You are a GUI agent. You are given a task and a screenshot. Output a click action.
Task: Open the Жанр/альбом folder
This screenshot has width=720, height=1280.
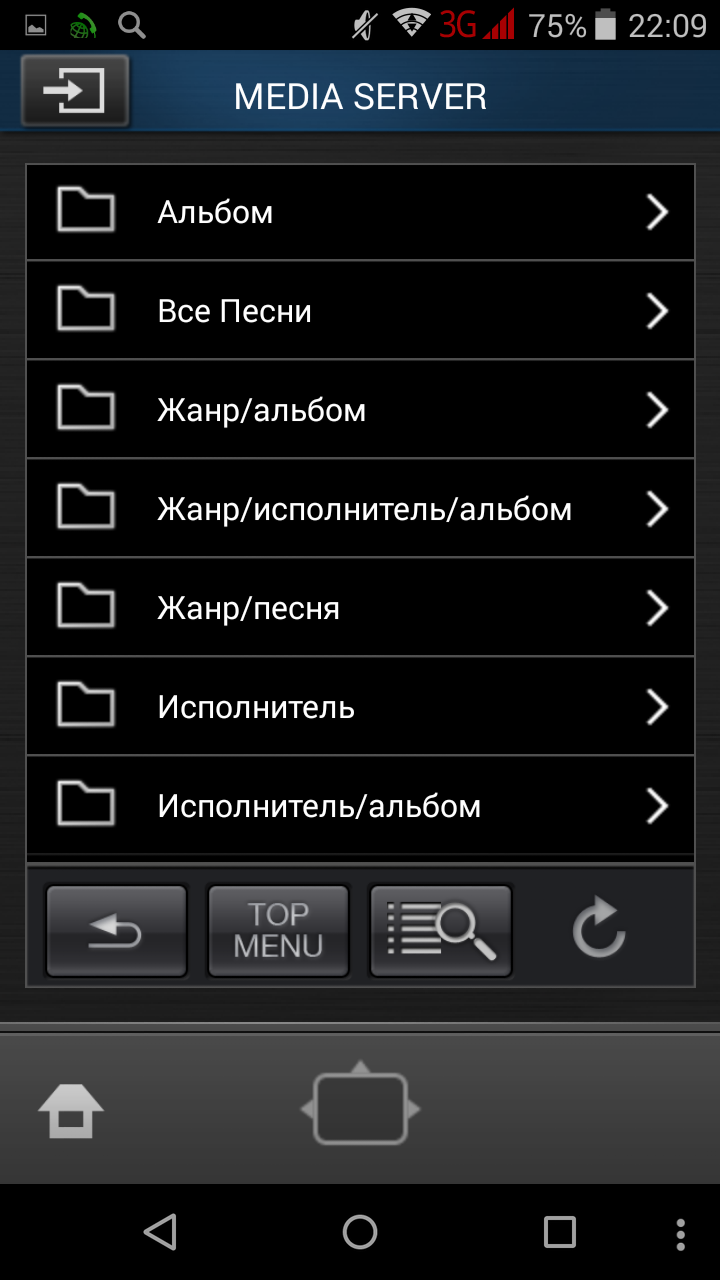click(x=360, y=410)
